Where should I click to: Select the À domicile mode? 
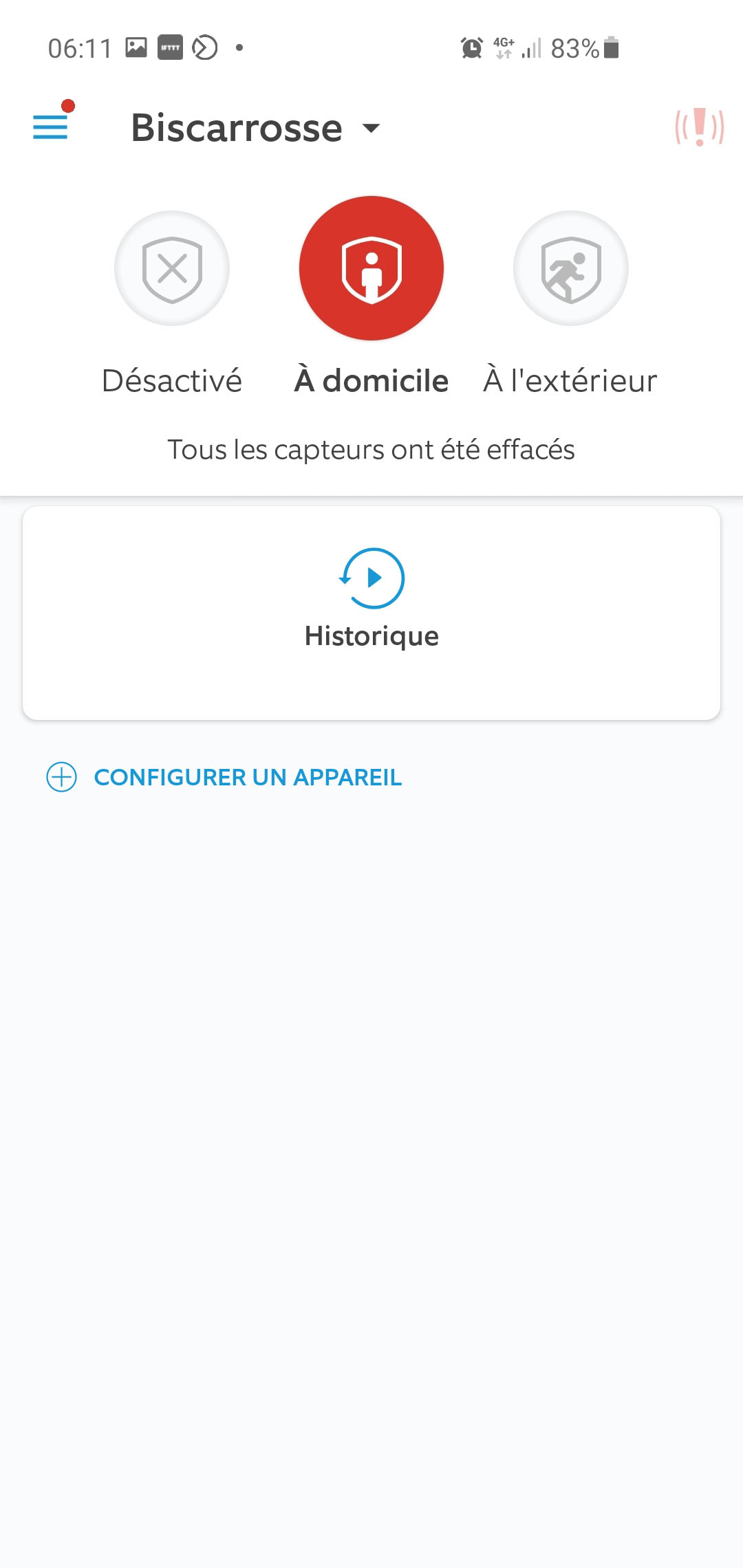(371, 268)
